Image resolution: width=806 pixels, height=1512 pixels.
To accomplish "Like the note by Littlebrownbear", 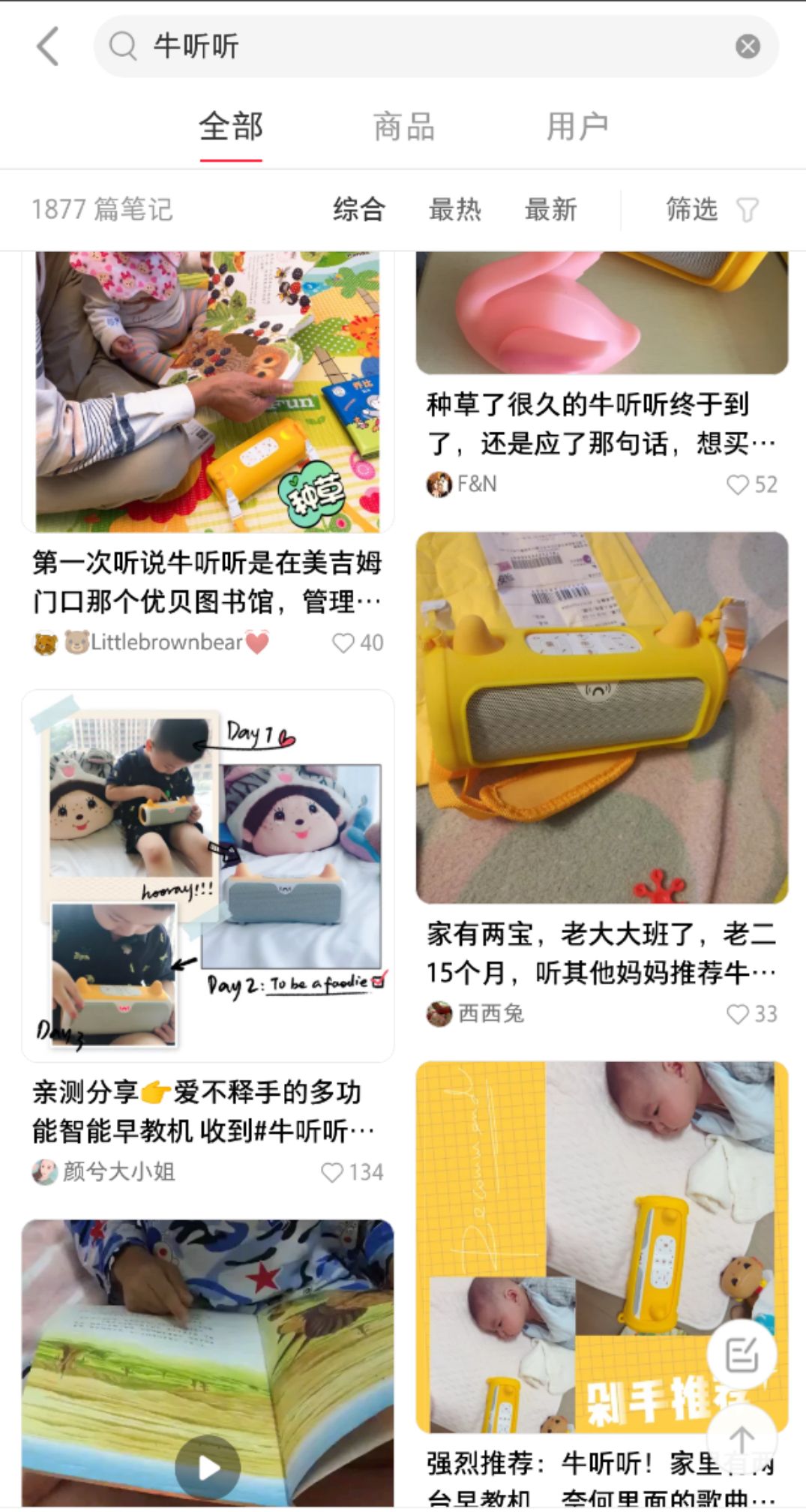I will [x=343, y=643].
